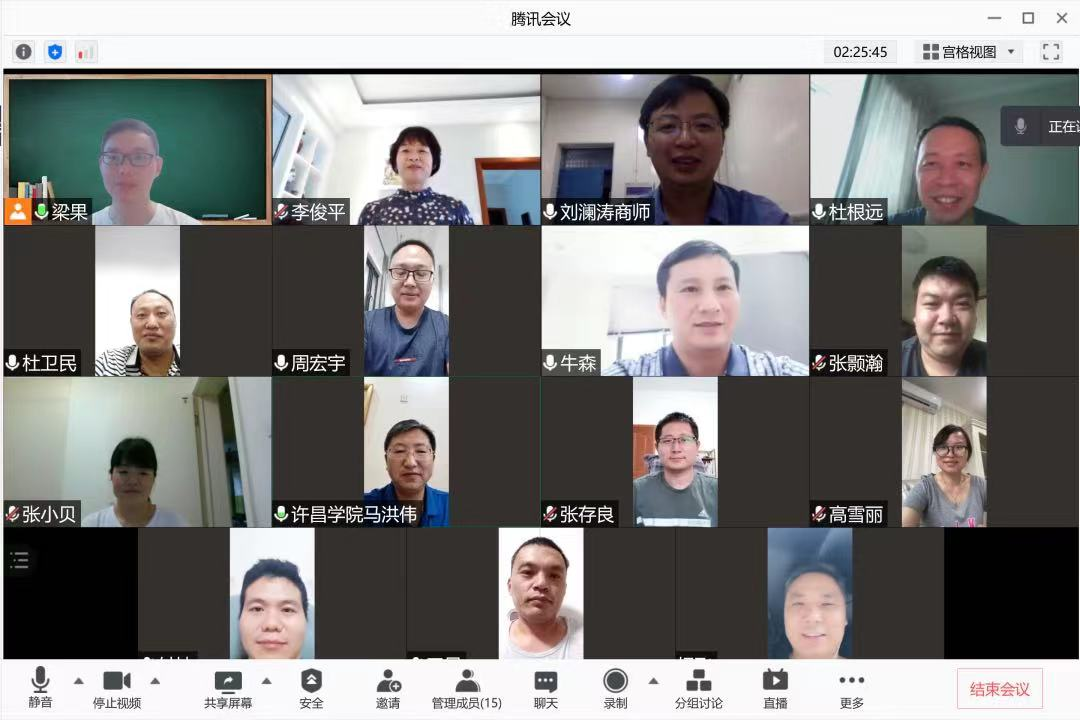Mute the microphone via 静音

point(40,688)
